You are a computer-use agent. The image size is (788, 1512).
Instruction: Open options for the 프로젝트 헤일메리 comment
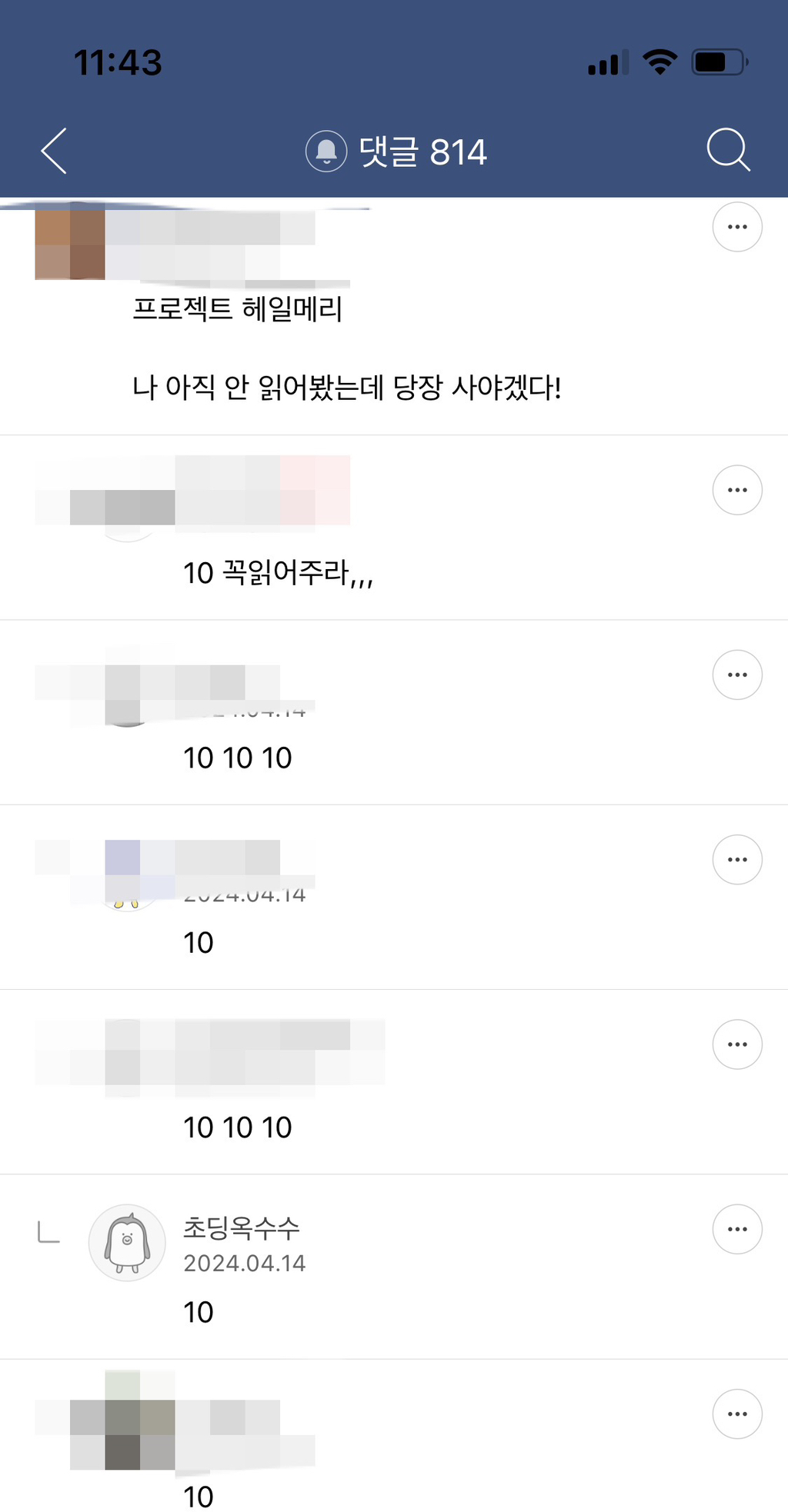point(736,226)
